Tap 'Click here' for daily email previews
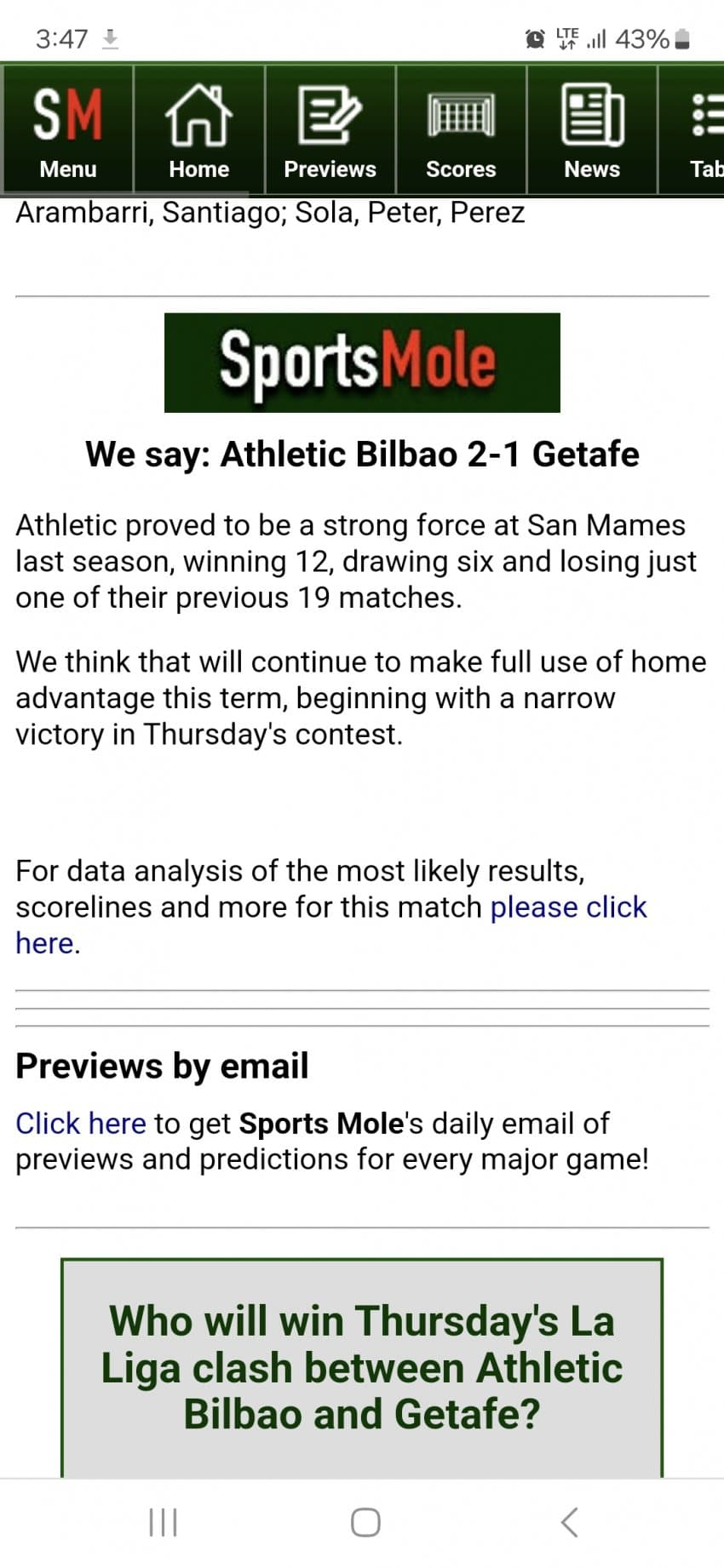724x1568 pixels. point(81,1124)
